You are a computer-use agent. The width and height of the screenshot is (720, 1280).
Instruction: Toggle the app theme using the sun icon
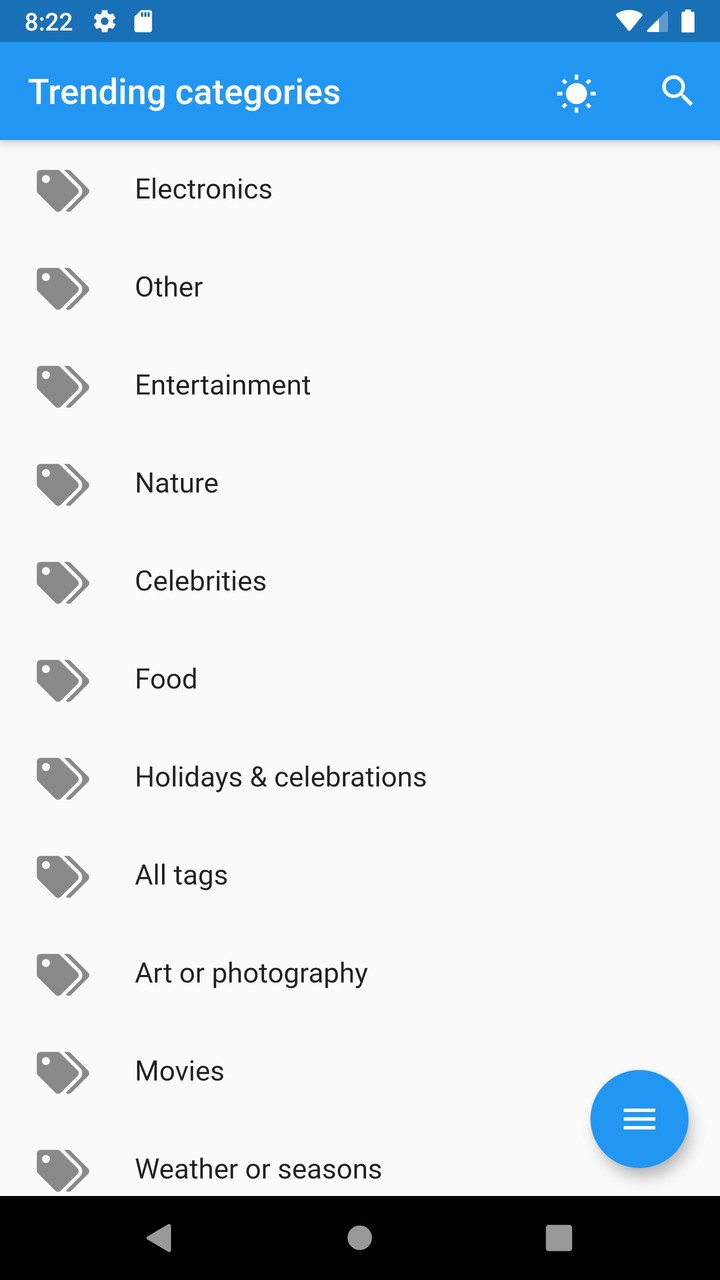pos(576,91)
